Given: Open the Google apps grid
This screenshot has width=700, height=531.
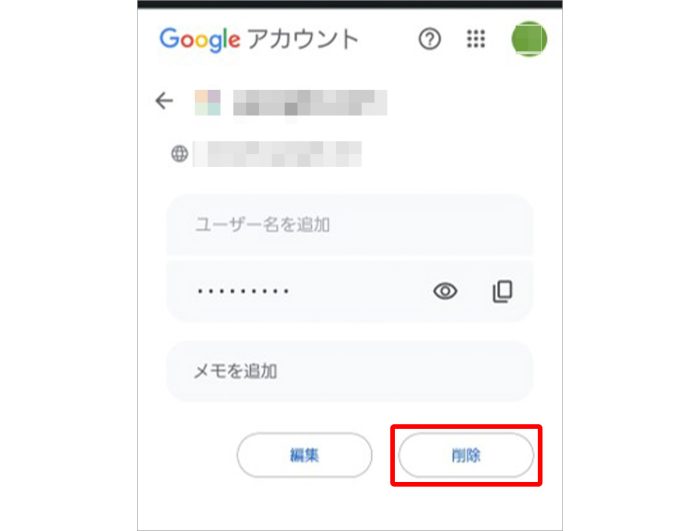Looking at the screenshot, I should click(x=476, y=40).
